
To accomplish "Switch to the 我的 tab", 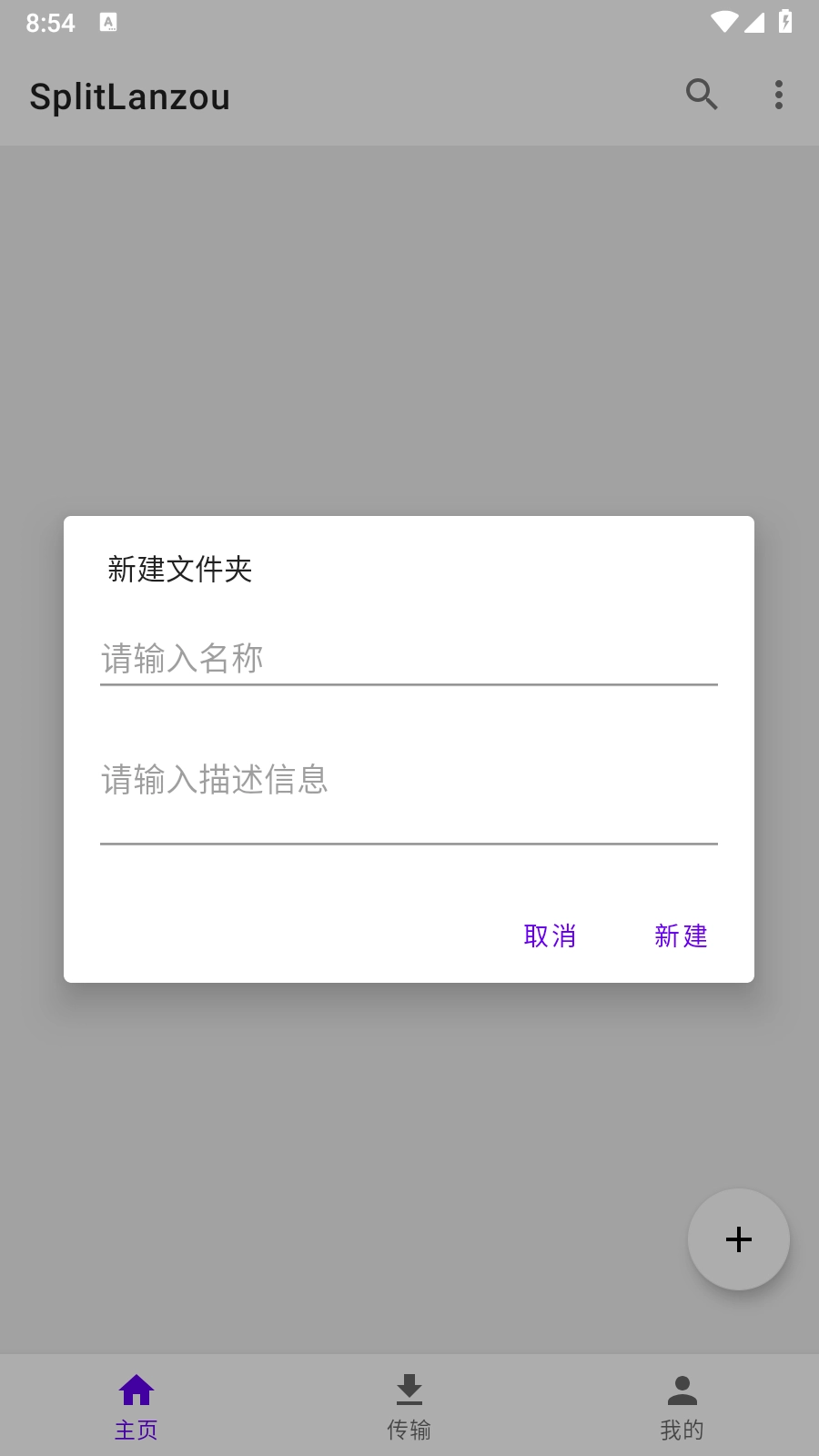I will tap(682, 1406).
